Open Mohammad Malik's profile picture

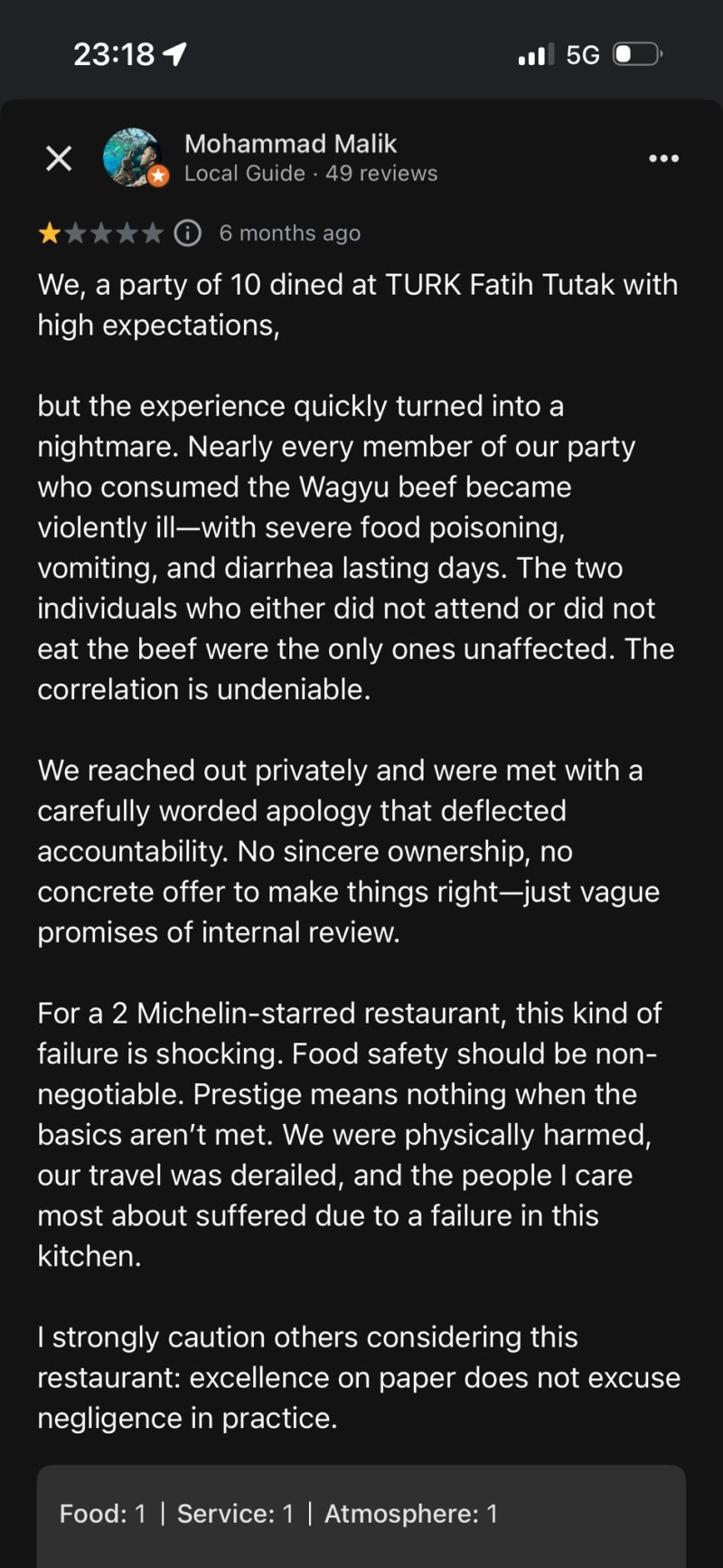(133, 157)
